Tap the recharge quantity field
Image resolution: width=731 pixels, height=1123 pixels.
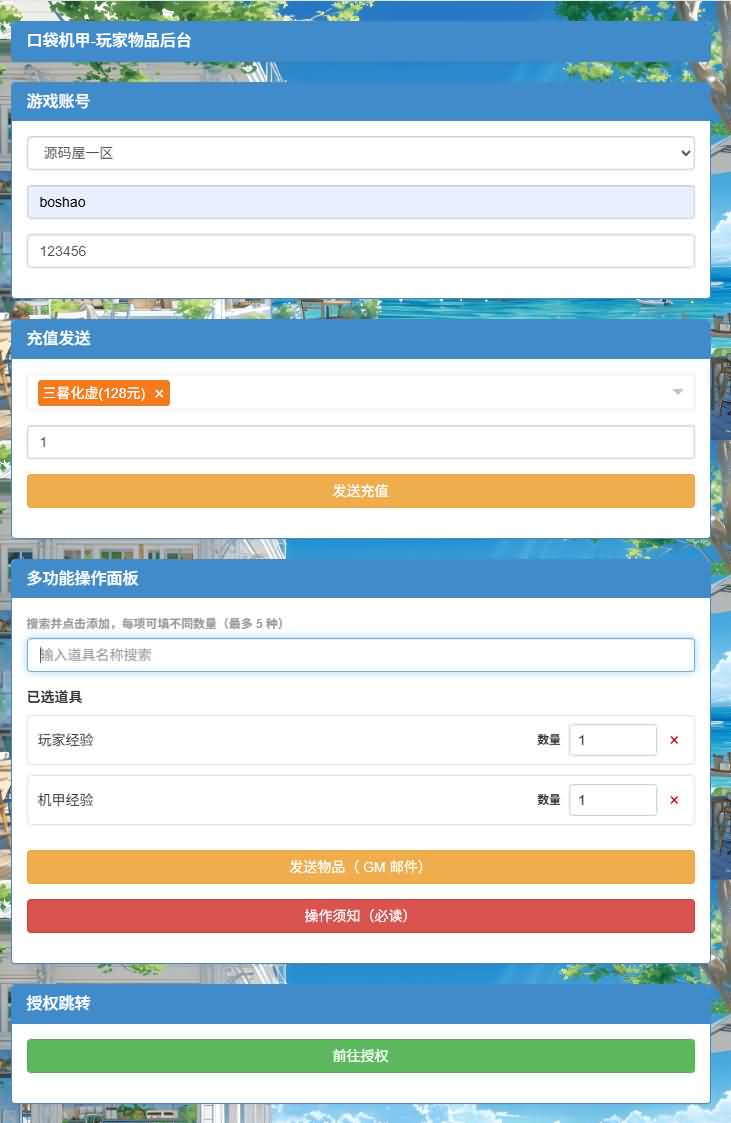tap(360, 442)
